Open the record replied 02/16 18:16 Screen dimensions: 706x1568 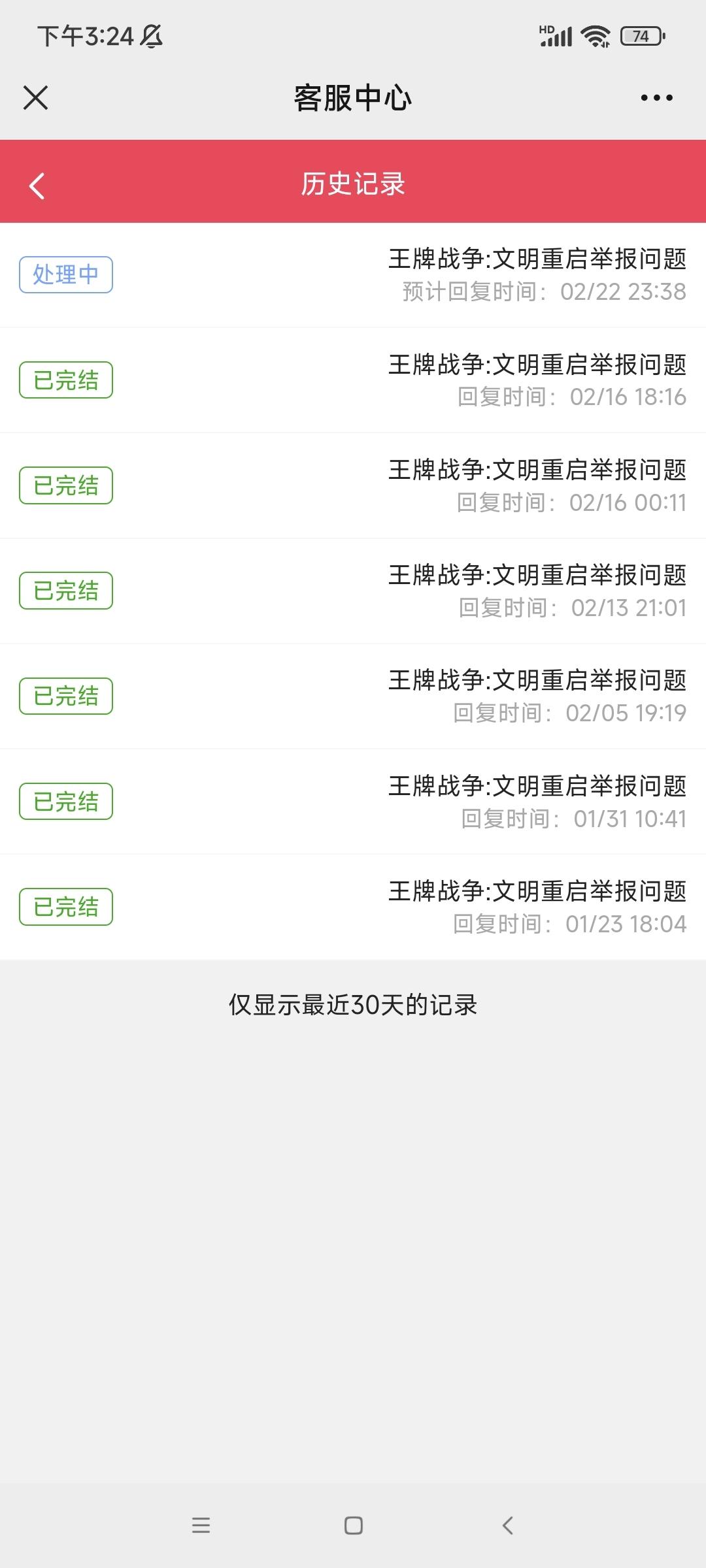[x=353, y=380]
